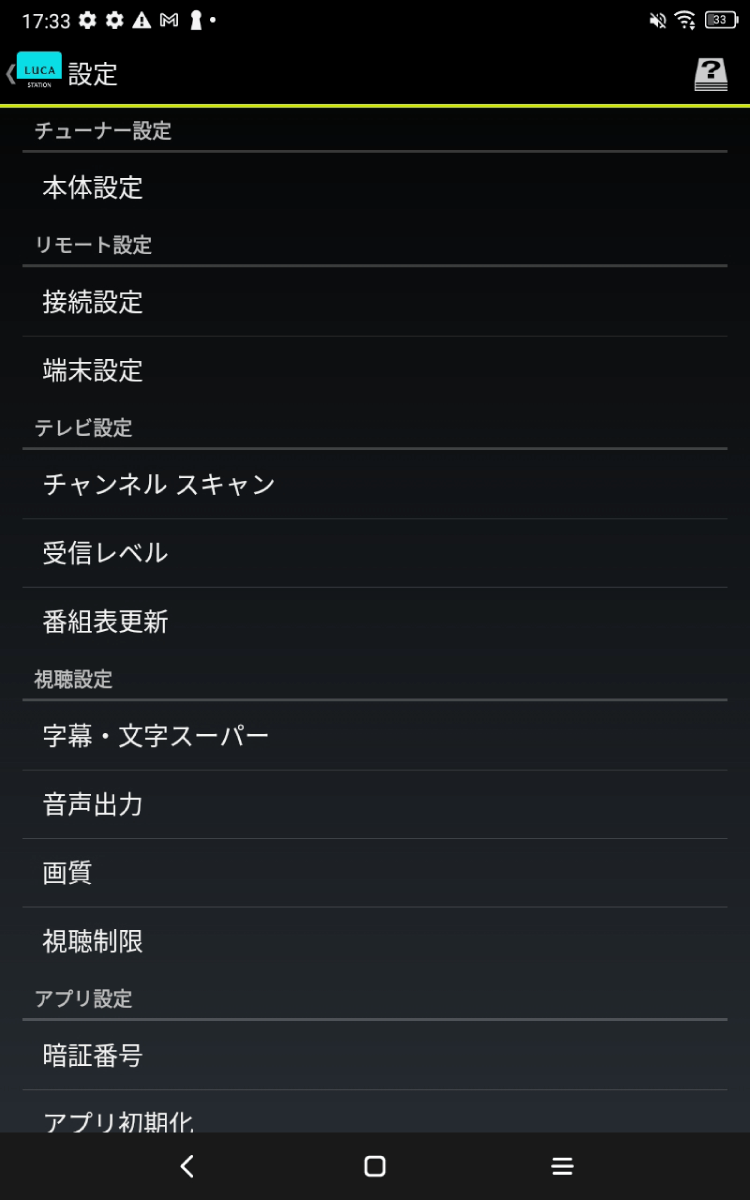This screenshot has height=1200, width=750.
Task: Go to the home screen
Action: tap(375, 1166)
